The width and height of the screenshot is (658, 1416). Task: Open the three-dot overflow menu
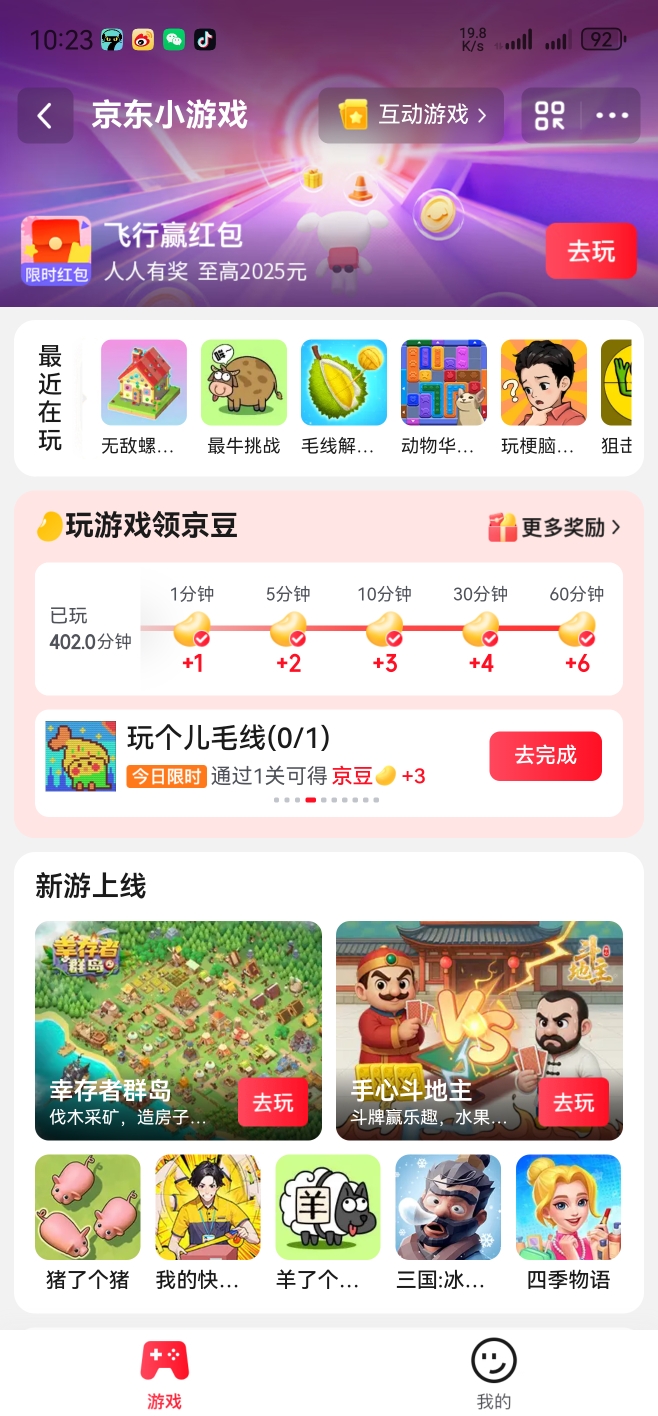point(612,116)
